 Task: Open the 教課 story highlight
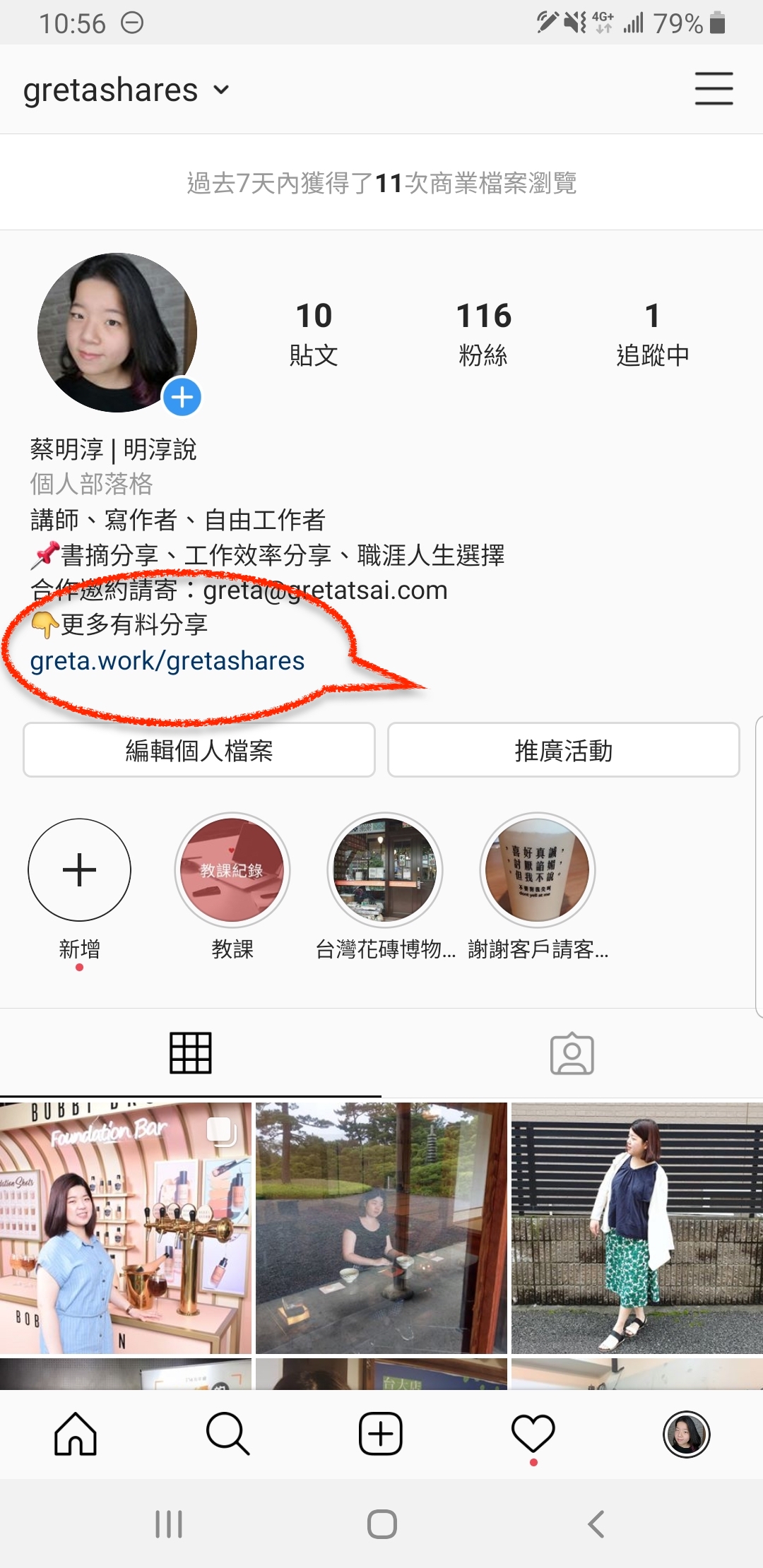(232, 870)
